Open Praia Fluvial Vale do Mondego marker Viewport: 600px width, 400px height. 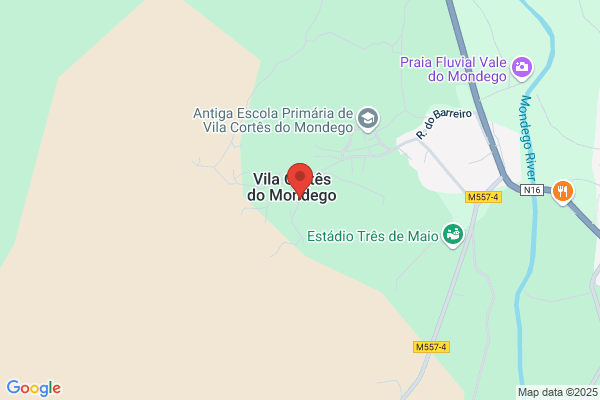pos(521,68)
